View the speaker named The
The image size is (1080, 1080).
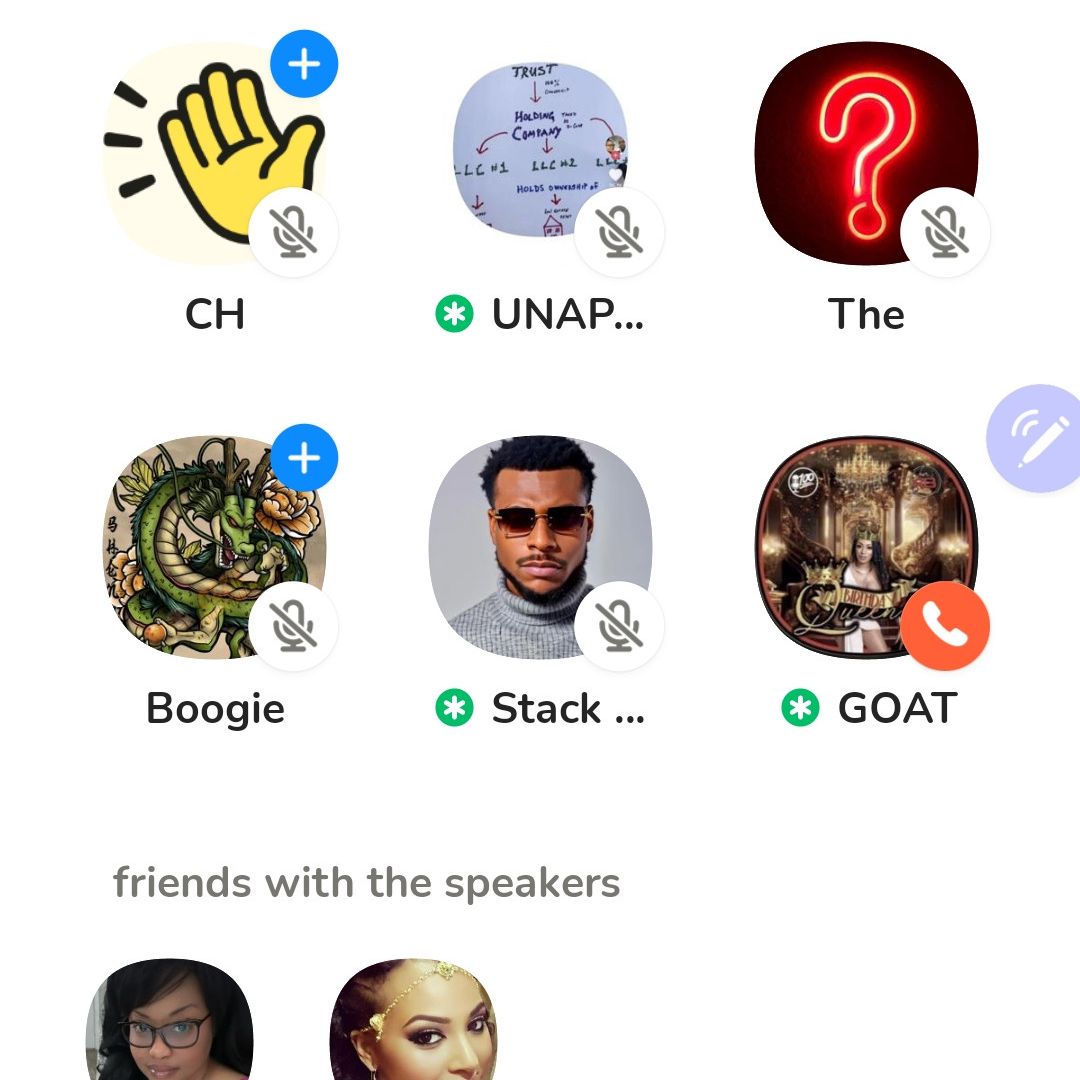866,152
